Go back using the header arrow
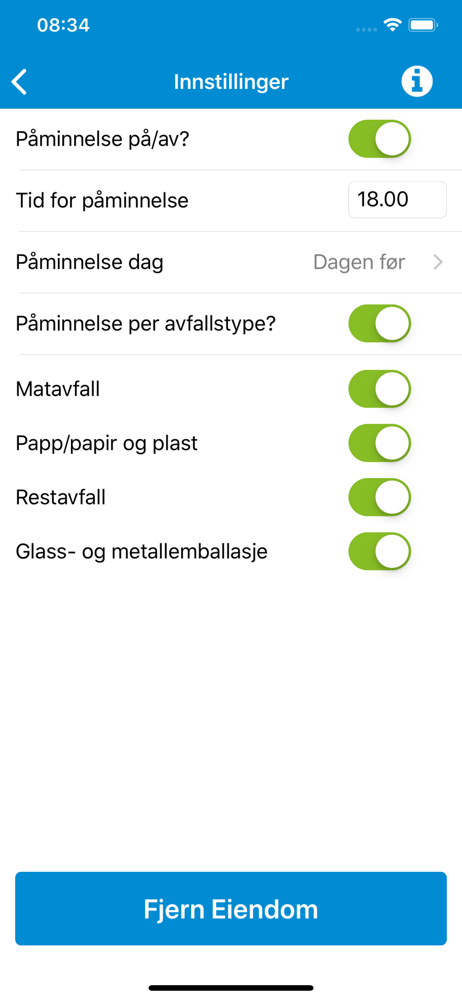This screenshot has width=462, height=1000. pos(19,82)
